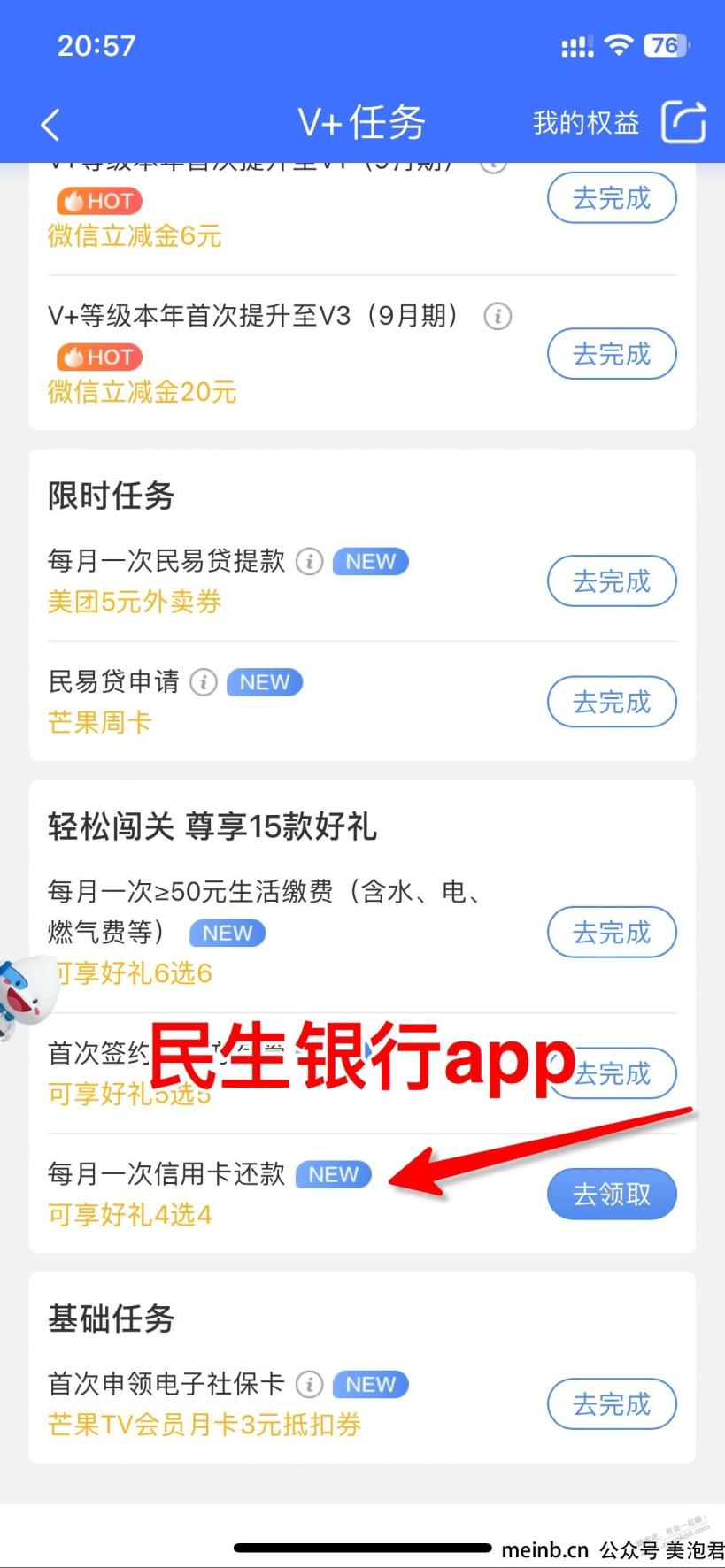This screenshot has height=1568, width=725.
Task: Tap 去完成 for 首次申领电子社保卡
Action: pyautogui.click(x=612, y=1404)
